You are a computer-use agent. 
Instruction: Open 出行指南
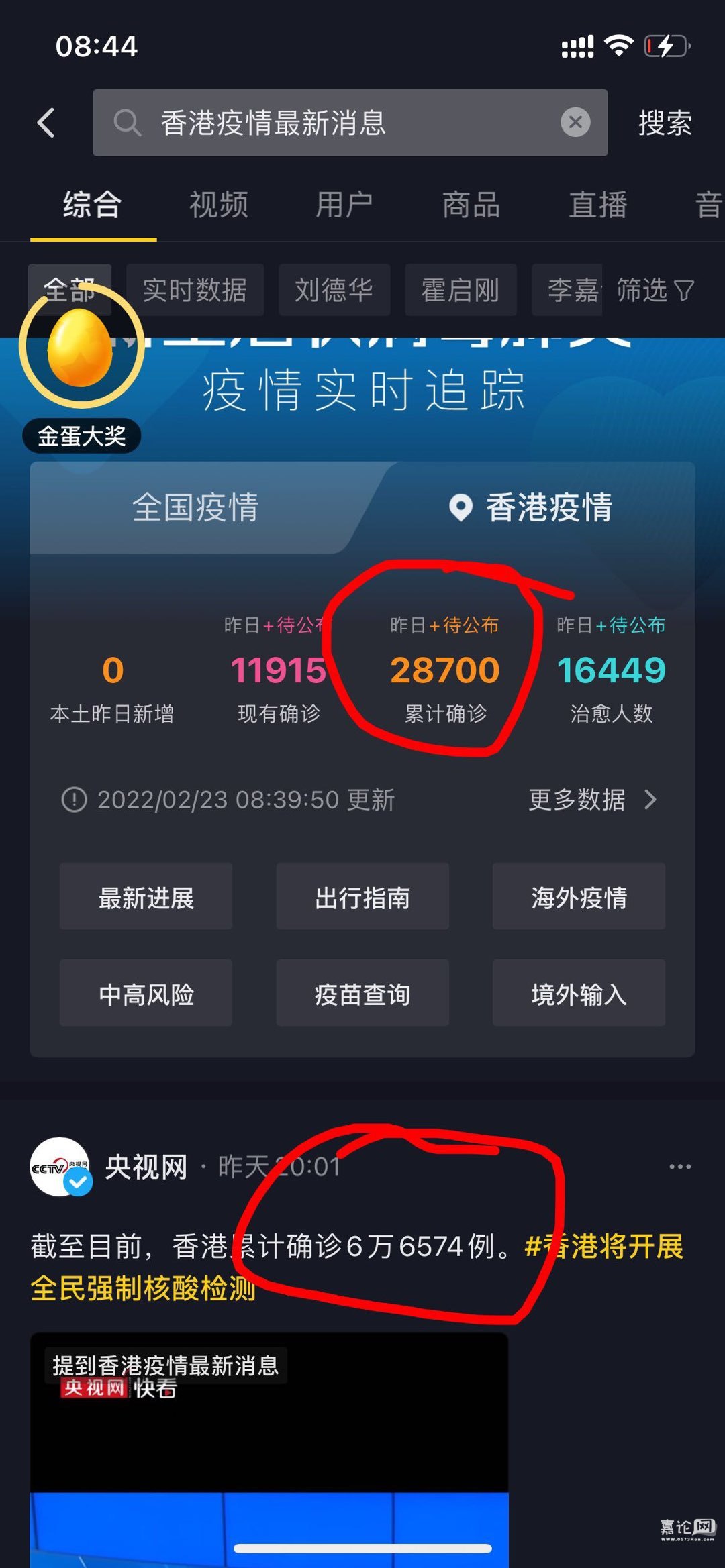362,897
